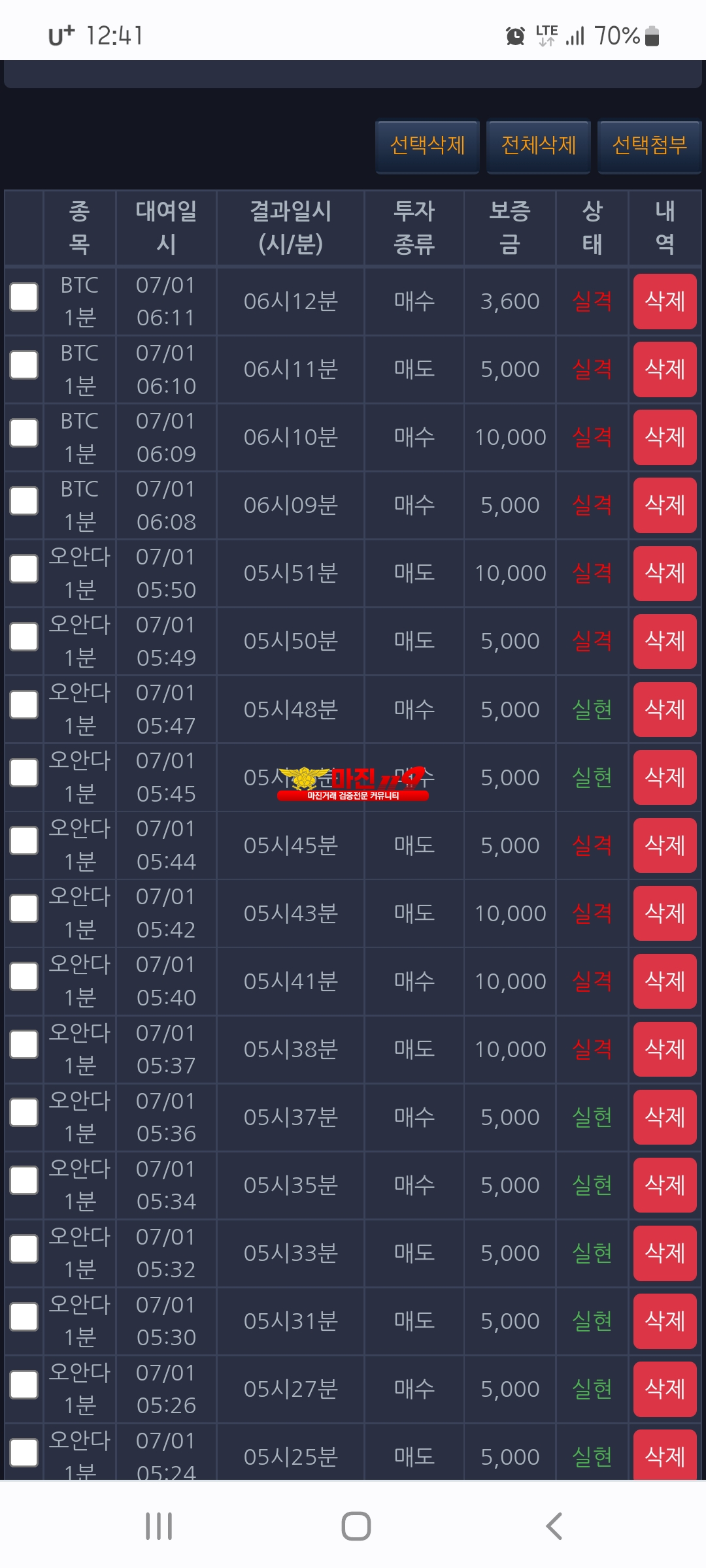Tap the 전체삭제 button
Image resolution: width=706 pixels, height=1568 pixels.
(539, 146)
